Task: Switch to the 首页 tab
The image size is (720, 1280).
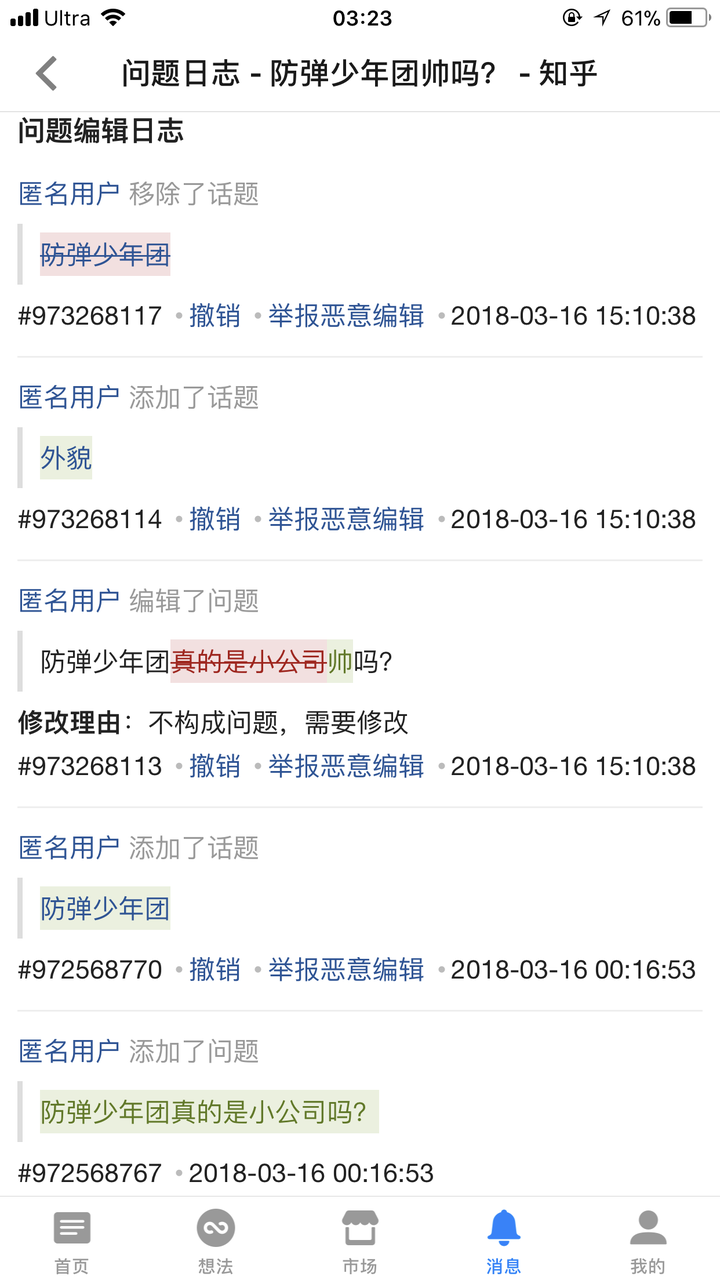Action: [72, 1241]
